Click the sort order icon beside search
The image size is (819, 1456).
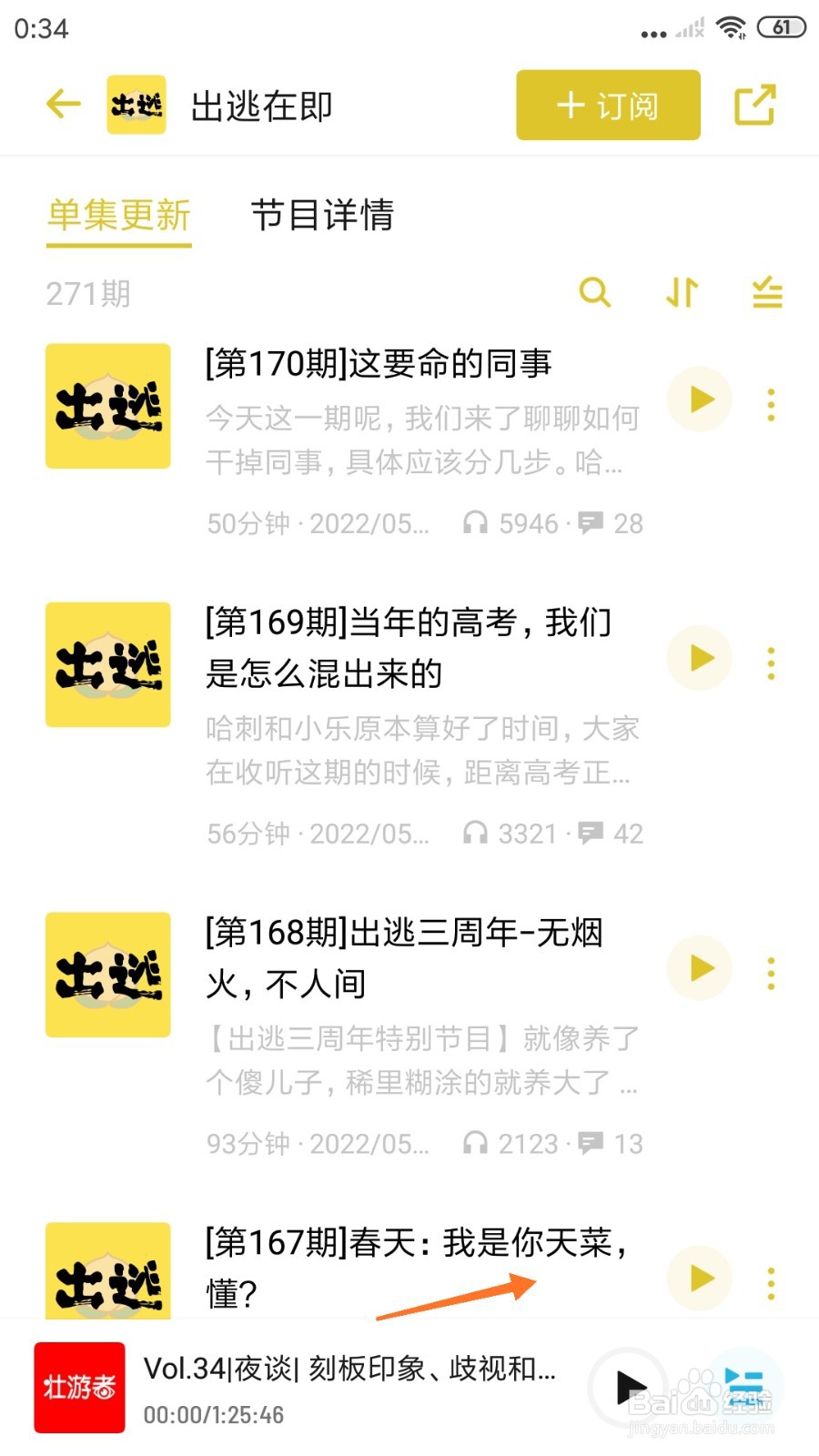pos(681,293)
